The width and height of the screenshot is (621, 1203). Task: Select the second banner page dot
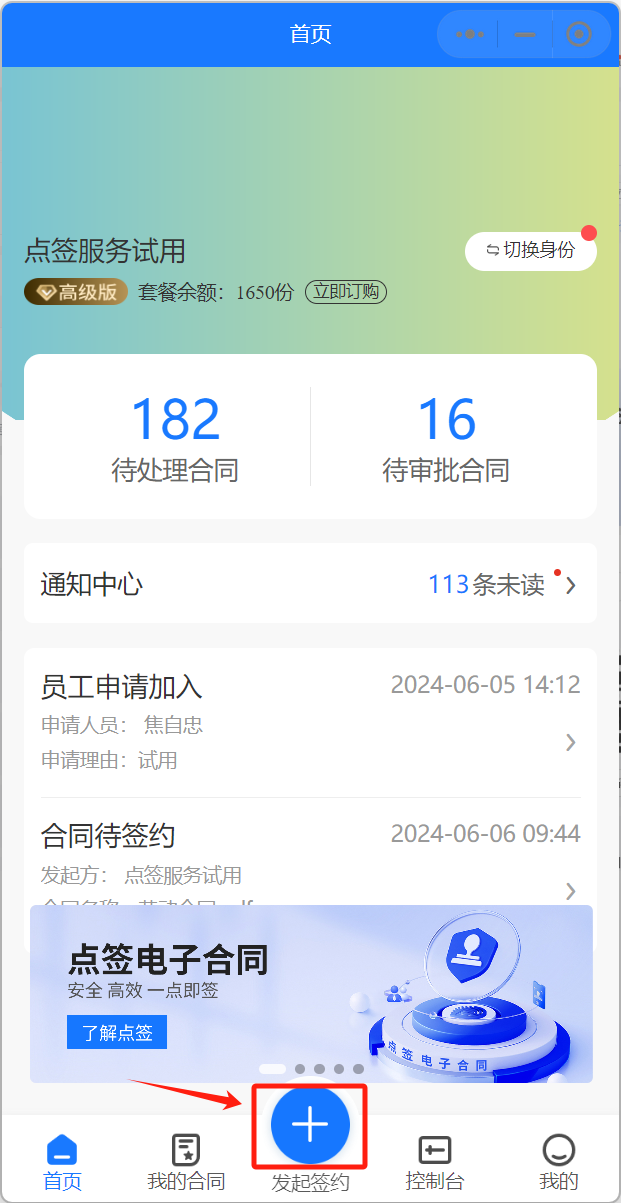pyautogui.click(x=299, y=1069)
